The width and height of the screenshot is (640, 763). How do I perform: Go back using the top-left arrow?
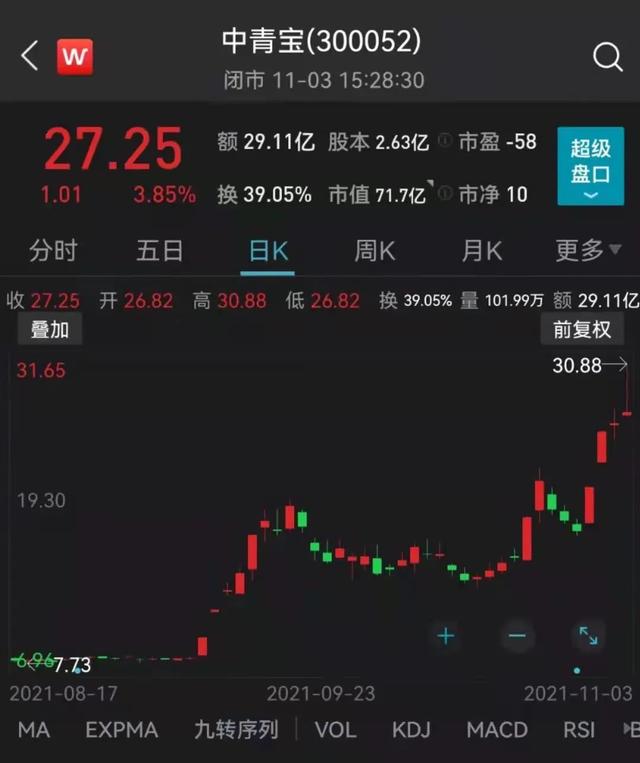(x=29, y=57)
